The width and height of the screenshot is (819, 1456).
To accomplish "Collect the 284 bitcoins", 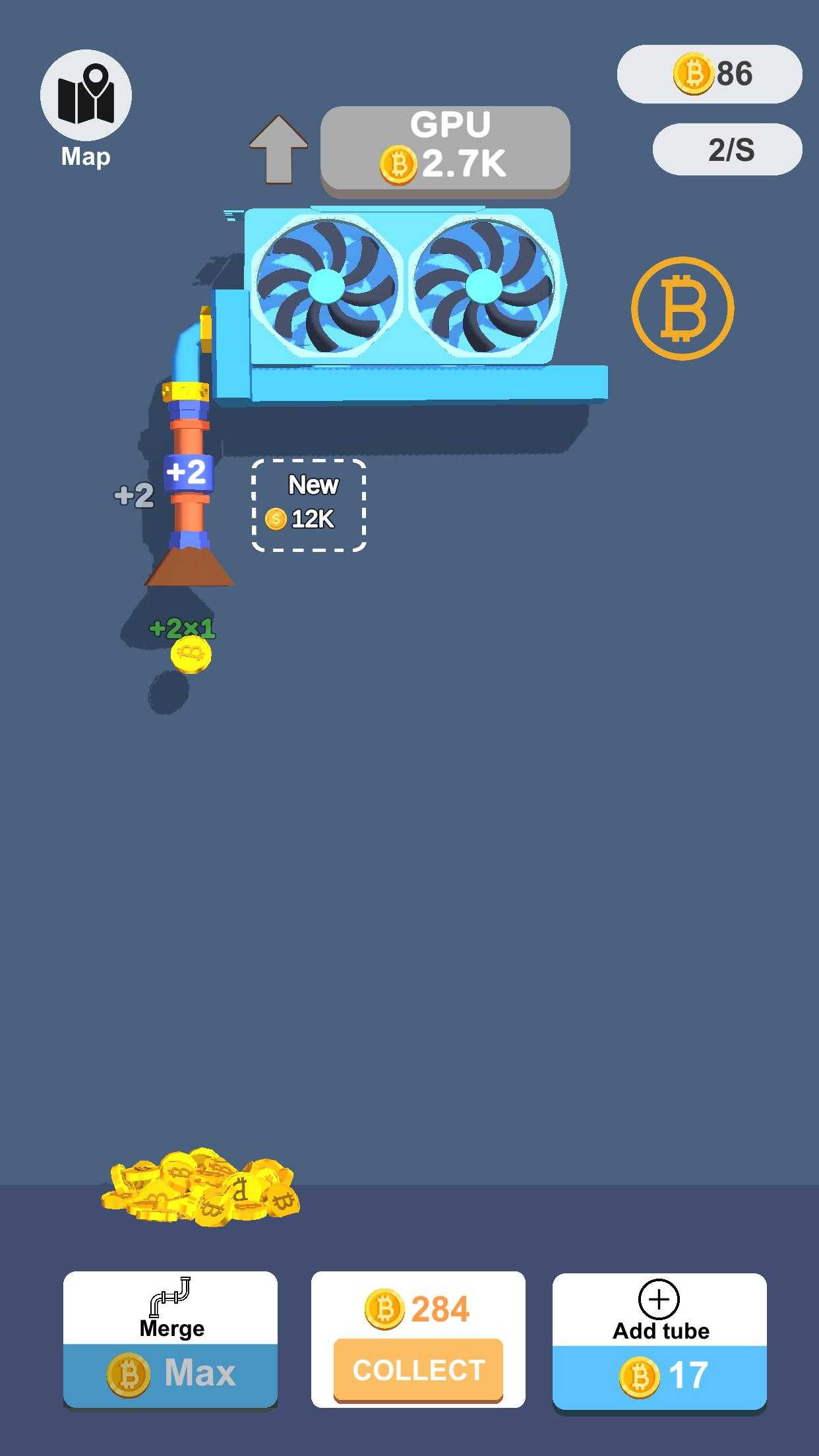I will (418, 1370).
